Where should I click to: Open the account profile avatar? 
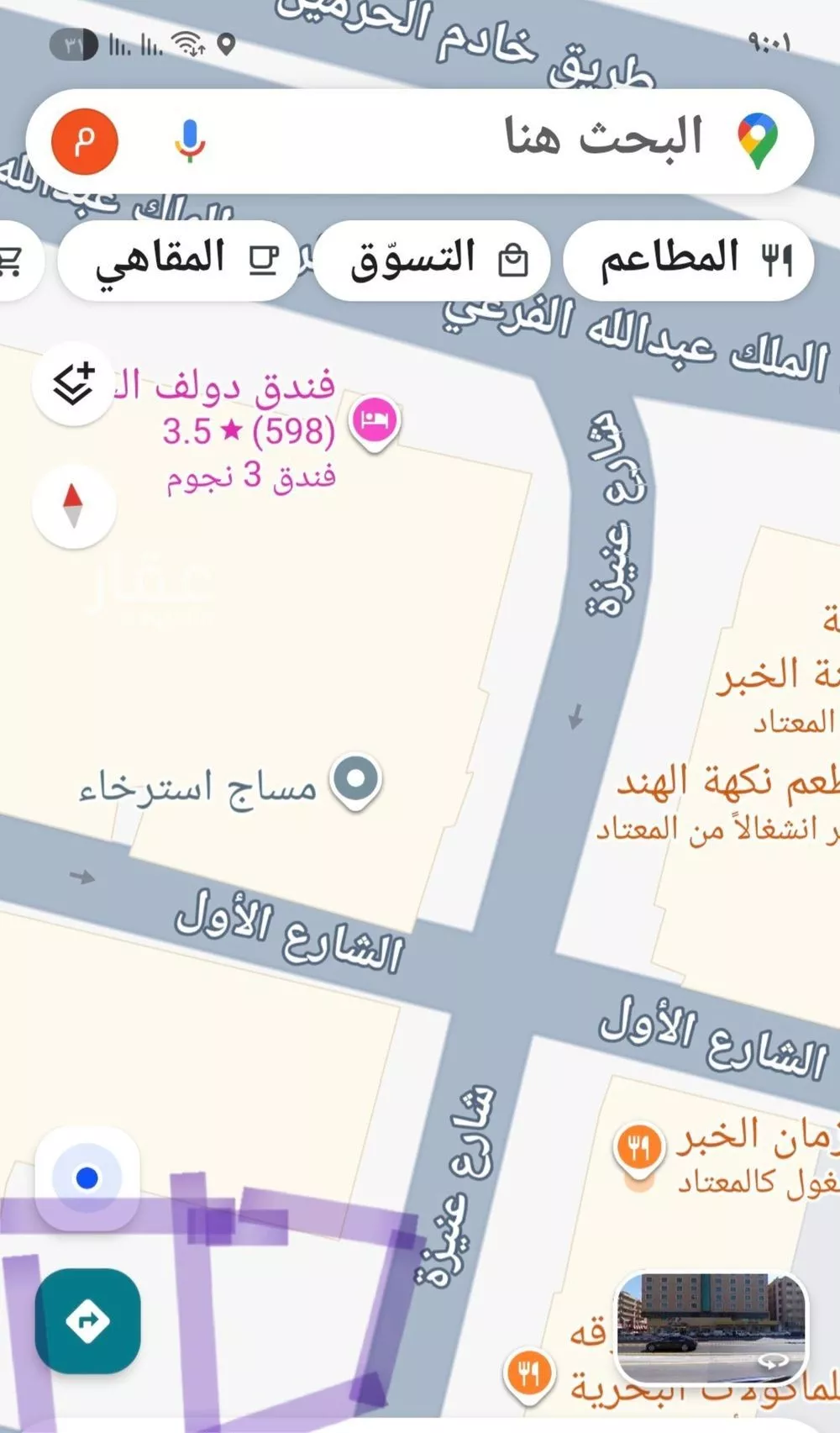tap(85, 141)
